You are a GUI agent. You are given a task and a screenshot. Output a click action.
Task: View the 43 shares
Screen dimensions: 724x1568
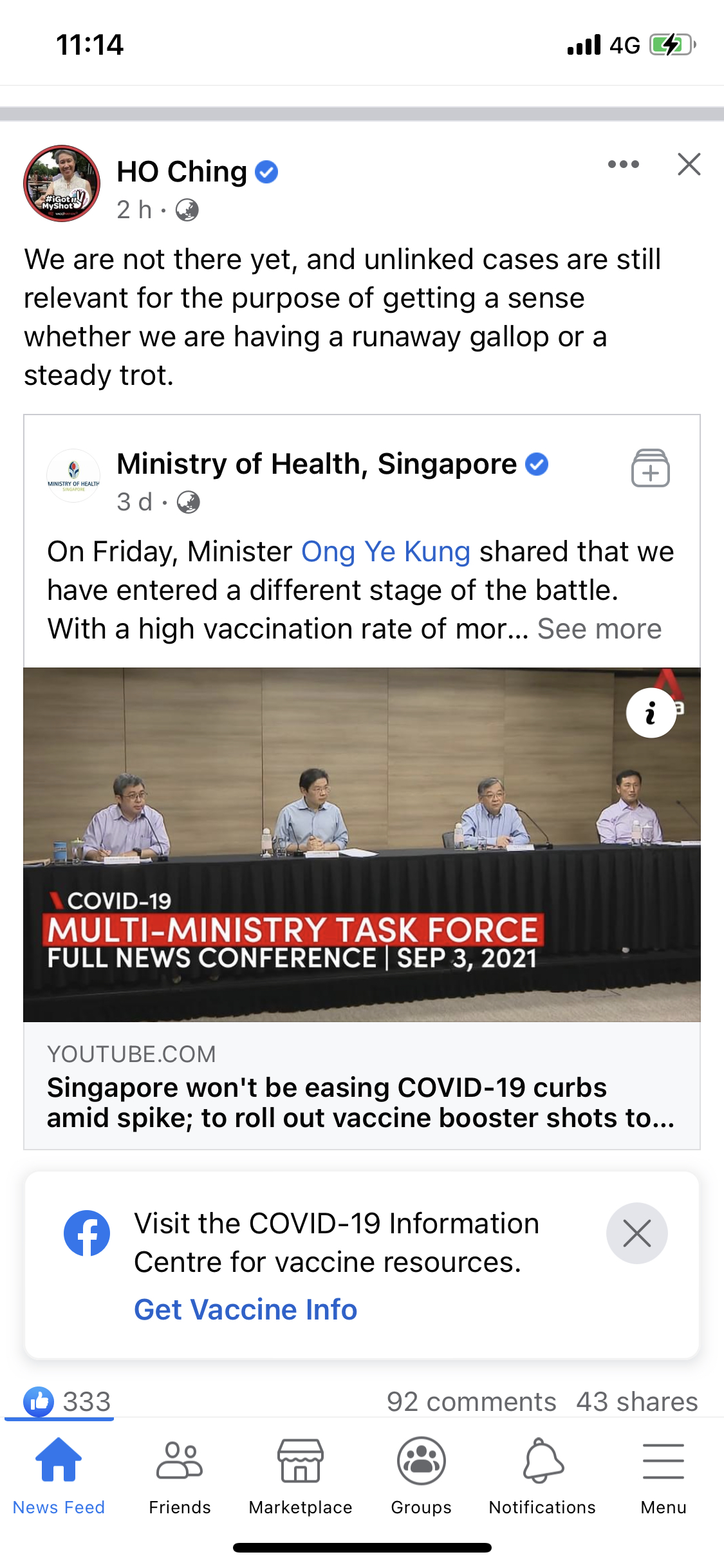(x=636, y=1402)
